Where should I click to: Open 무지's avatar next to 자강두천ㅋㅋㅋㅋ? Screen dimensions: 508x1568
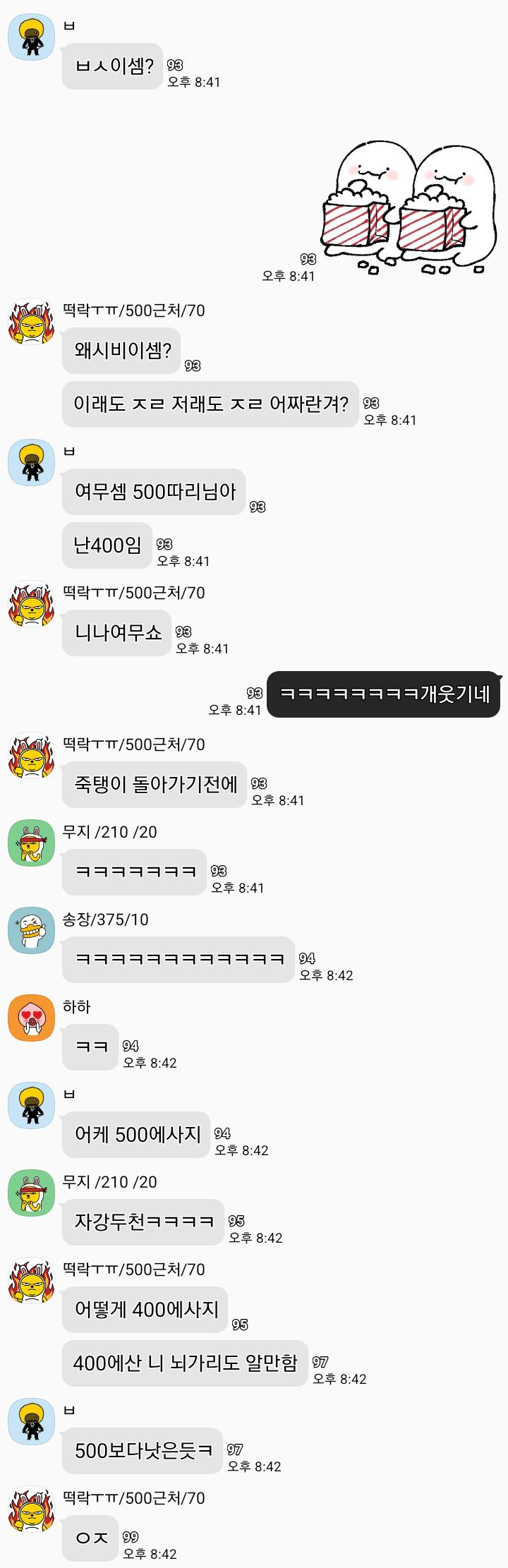31,1193
